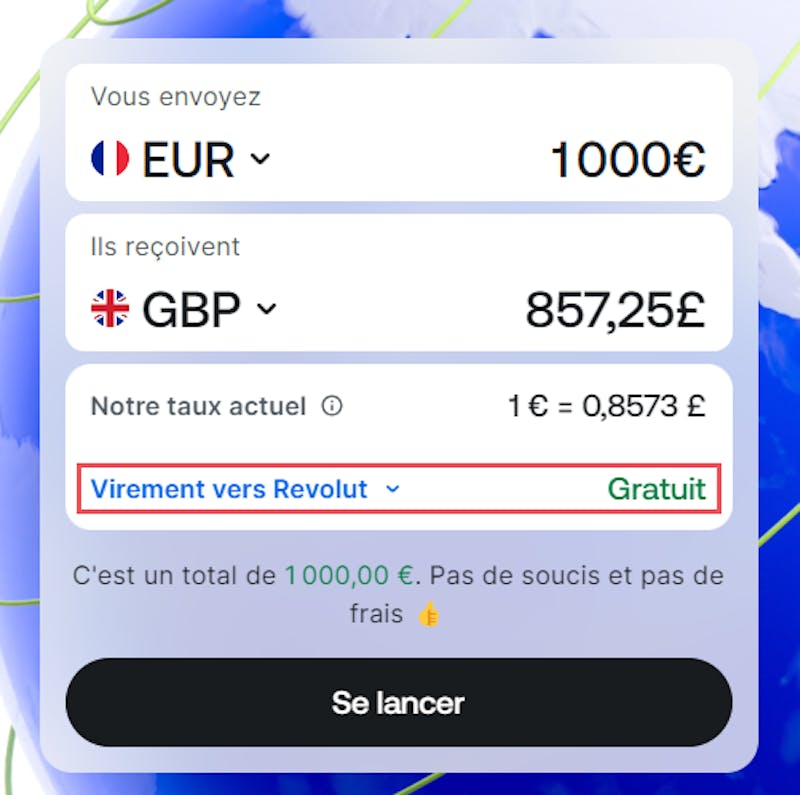Screen dimensions: 800x795
Task: Expand the Virement vers Revolut options
Action: click(x=245, y=489)
